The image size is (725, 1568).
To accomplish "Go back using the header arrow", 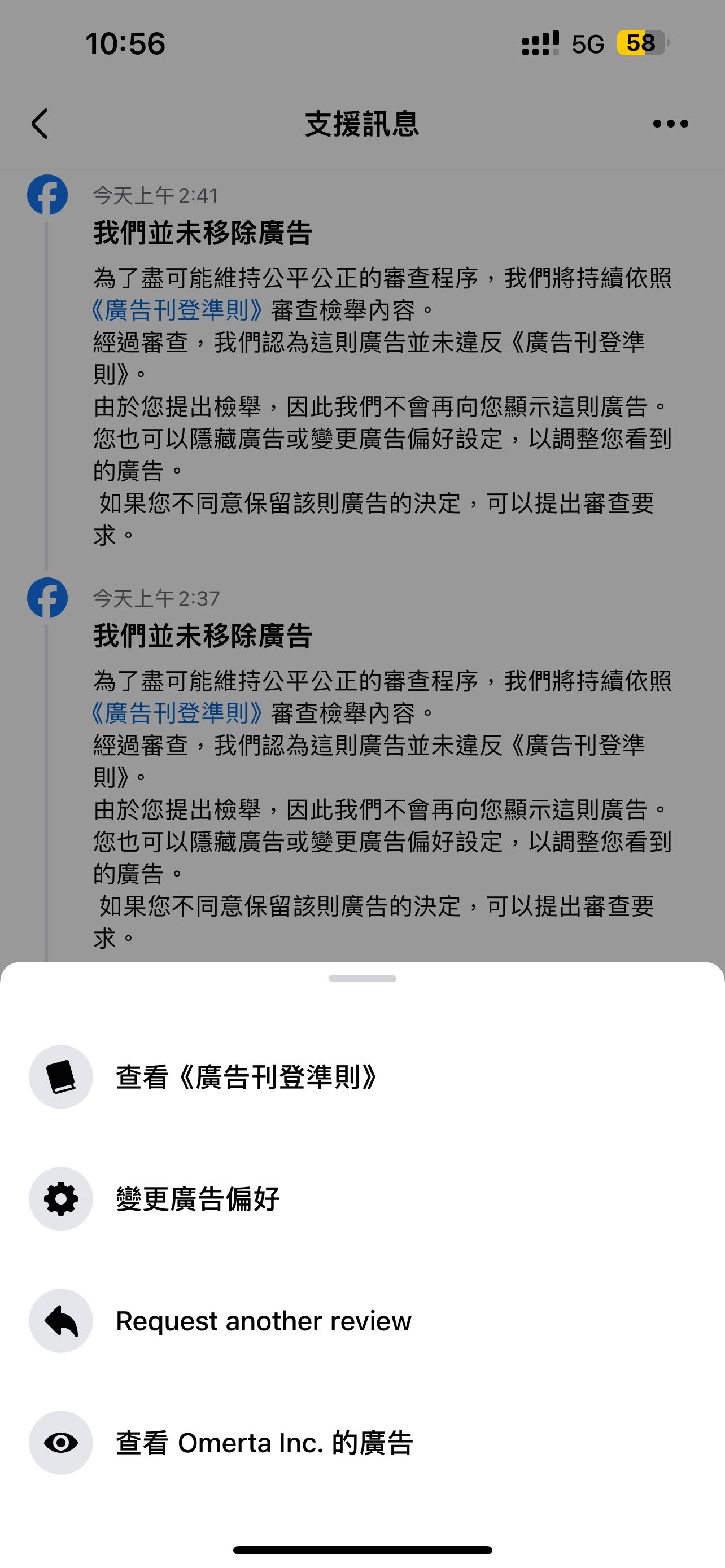I will (x=40, y=124).
